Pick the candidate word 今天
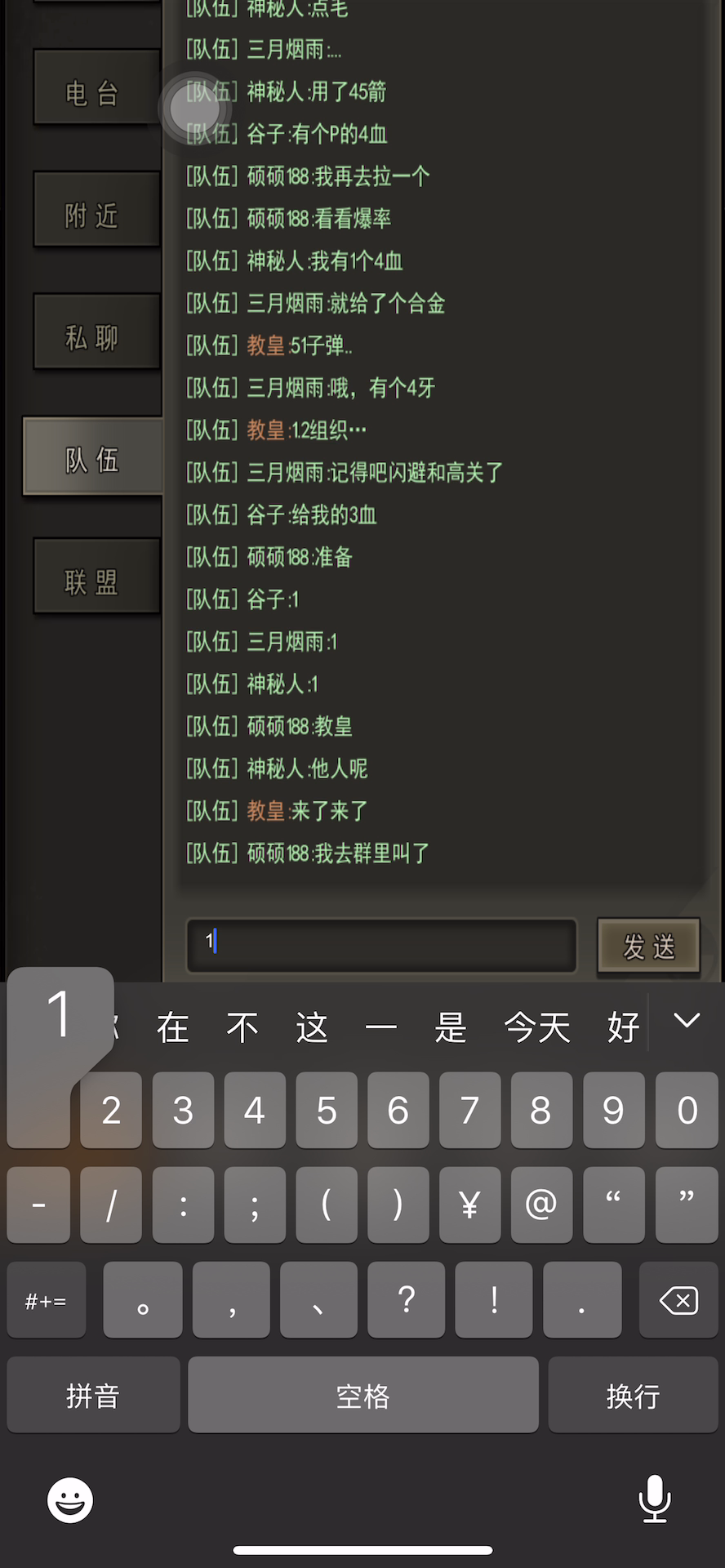The height and width of the screenshot is (1568, 725). (536, 1027)
